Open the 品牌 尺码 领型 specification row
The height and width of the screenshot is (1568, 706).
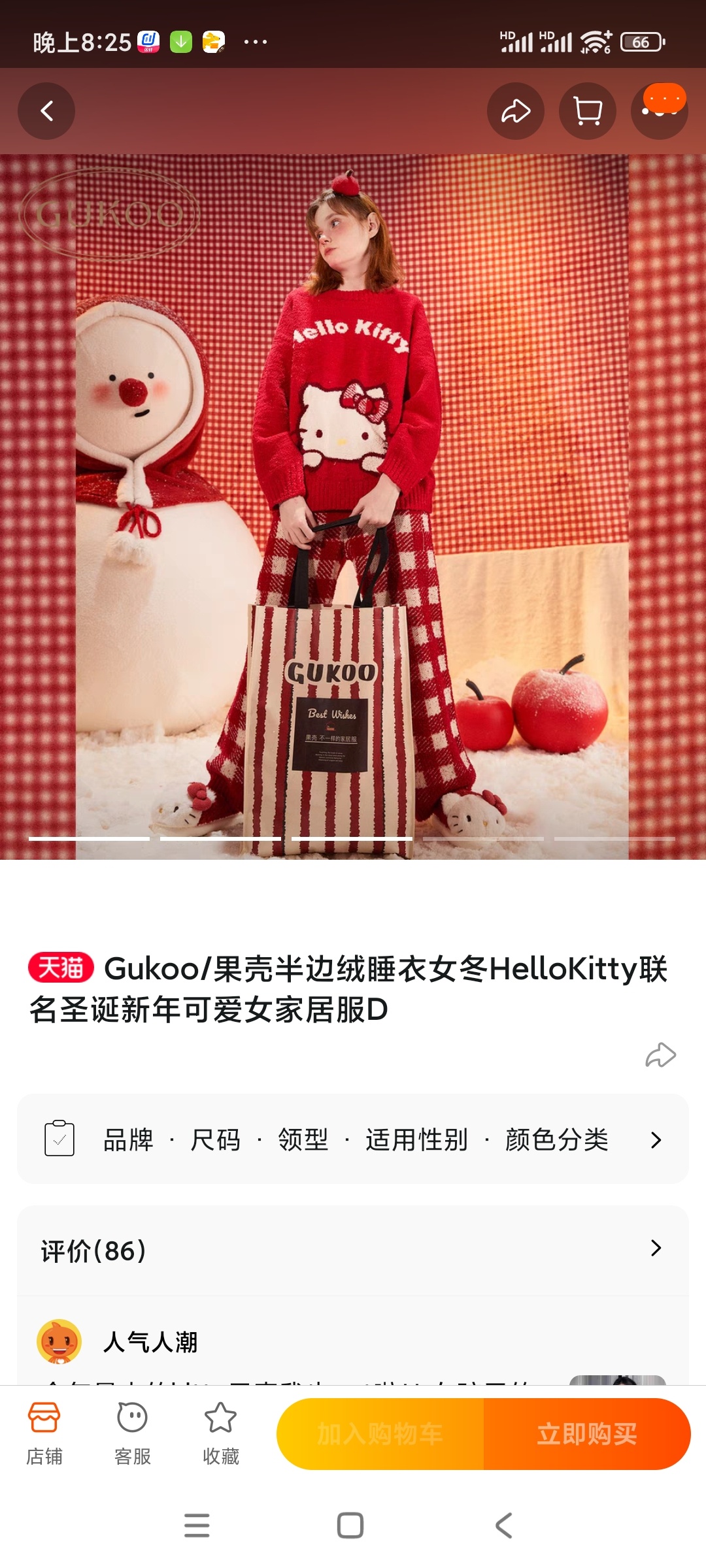click(x=353, y=1139)
